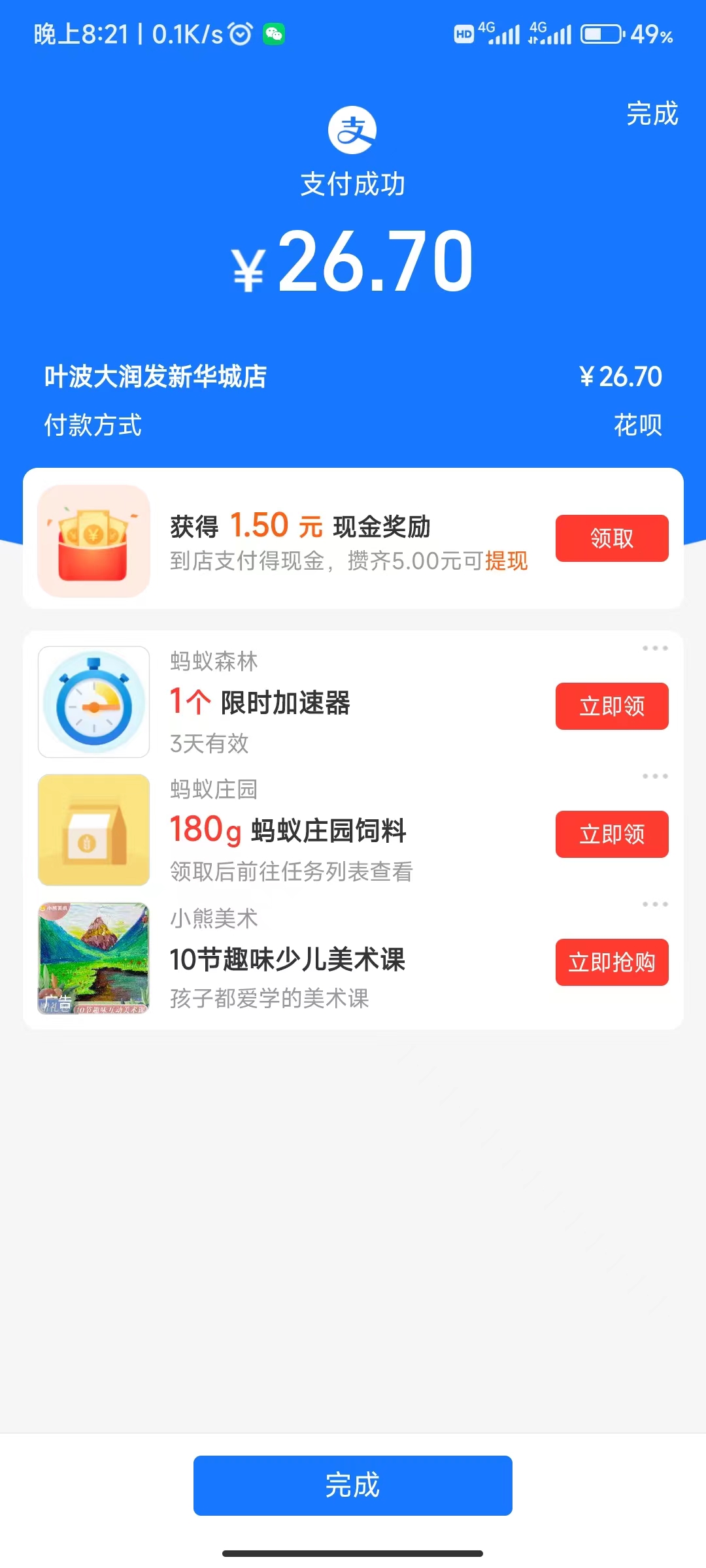
Task: Tap 立即抢购 for the 小熊美术 art course
Action: pyautogui.click(x=612, y=962)
